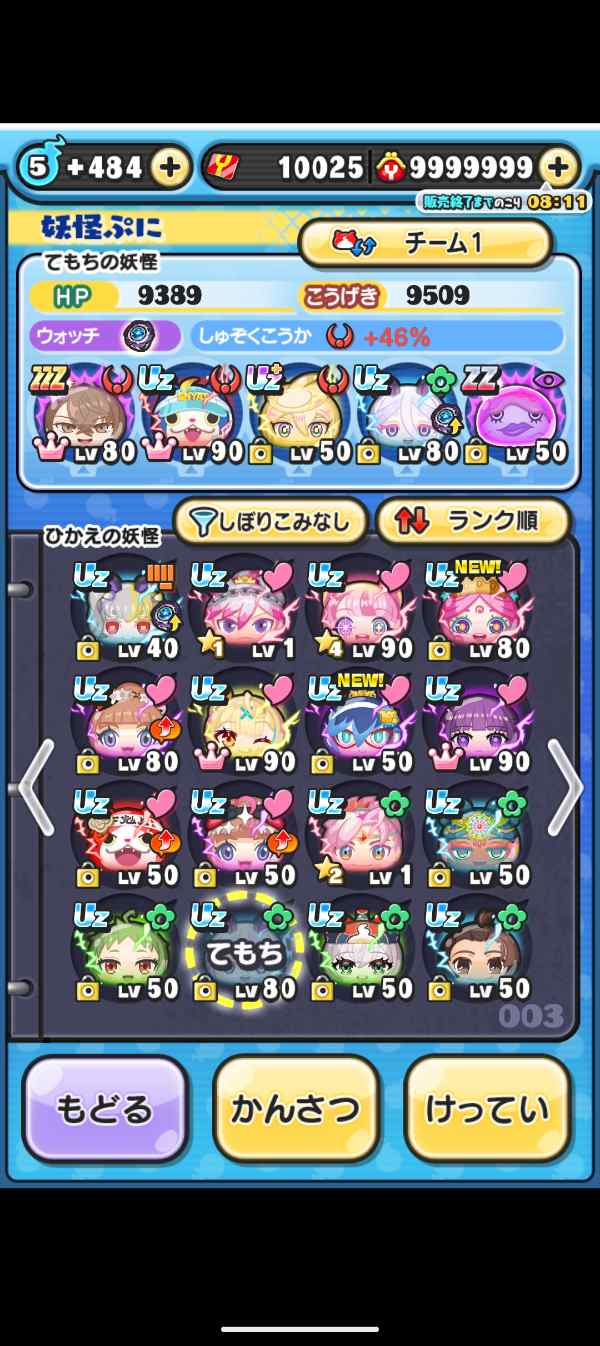The image size is (600, 1346).
Task: Open the チーム1 team selector
Action: tap(425, 243)
